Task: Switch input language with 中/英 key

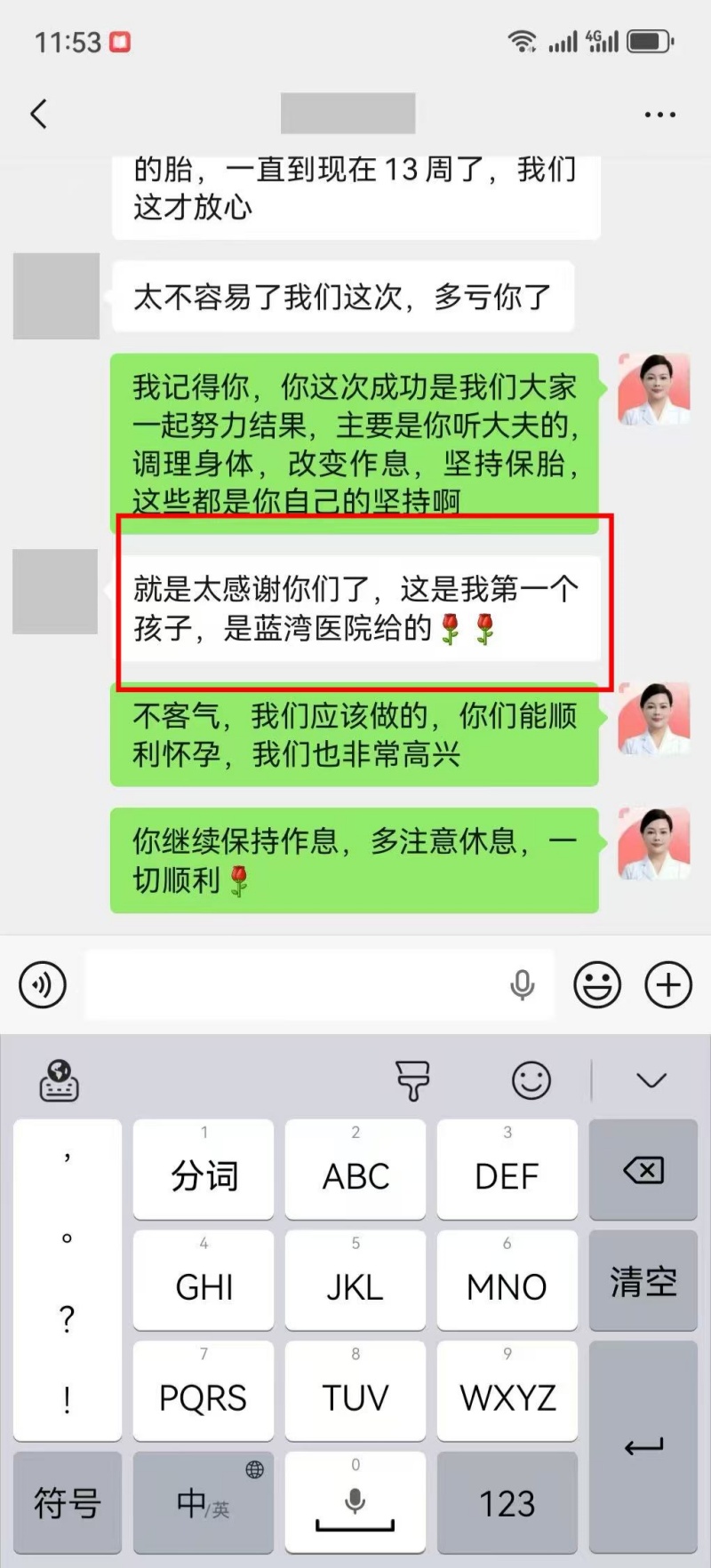Action: (x=204, y=1503)
